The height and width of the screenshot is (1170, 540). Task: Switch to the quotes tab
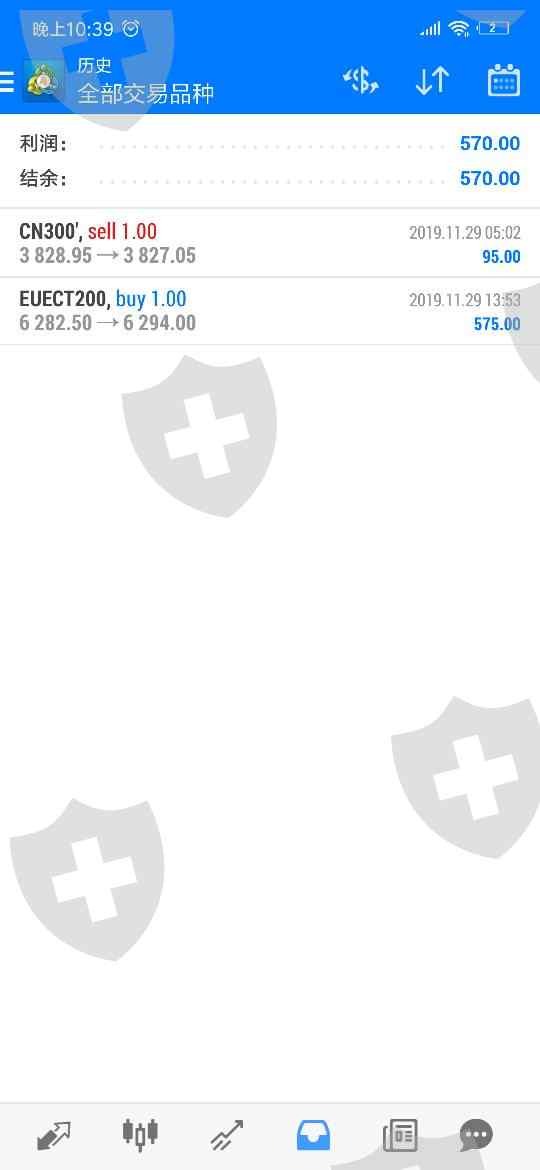click(x=54, y=1136)
